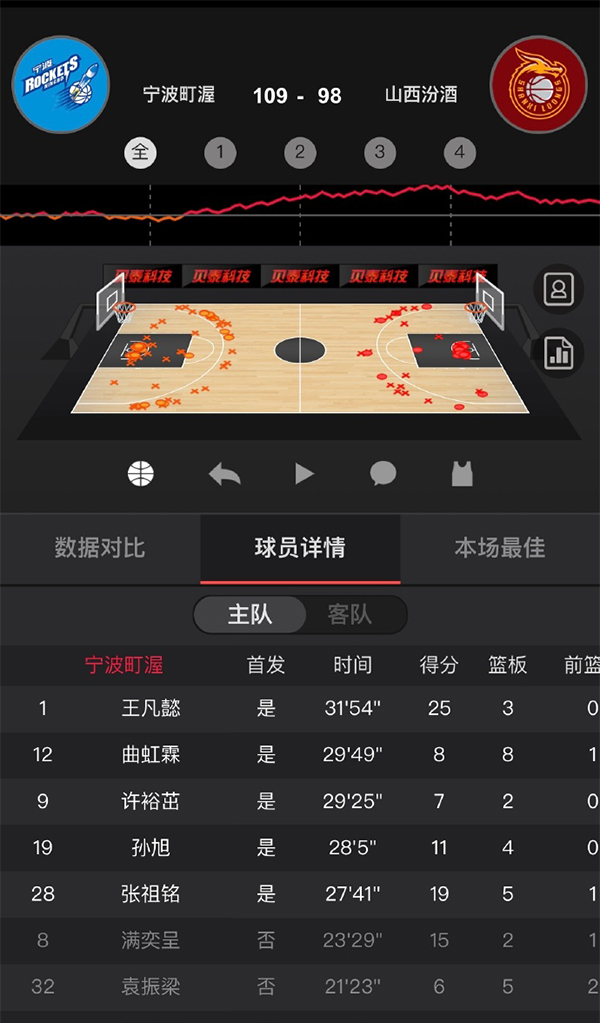Show quarter 1 shot chart
This screenshot has height=1023, width=600.
click(x=220, y=153)
